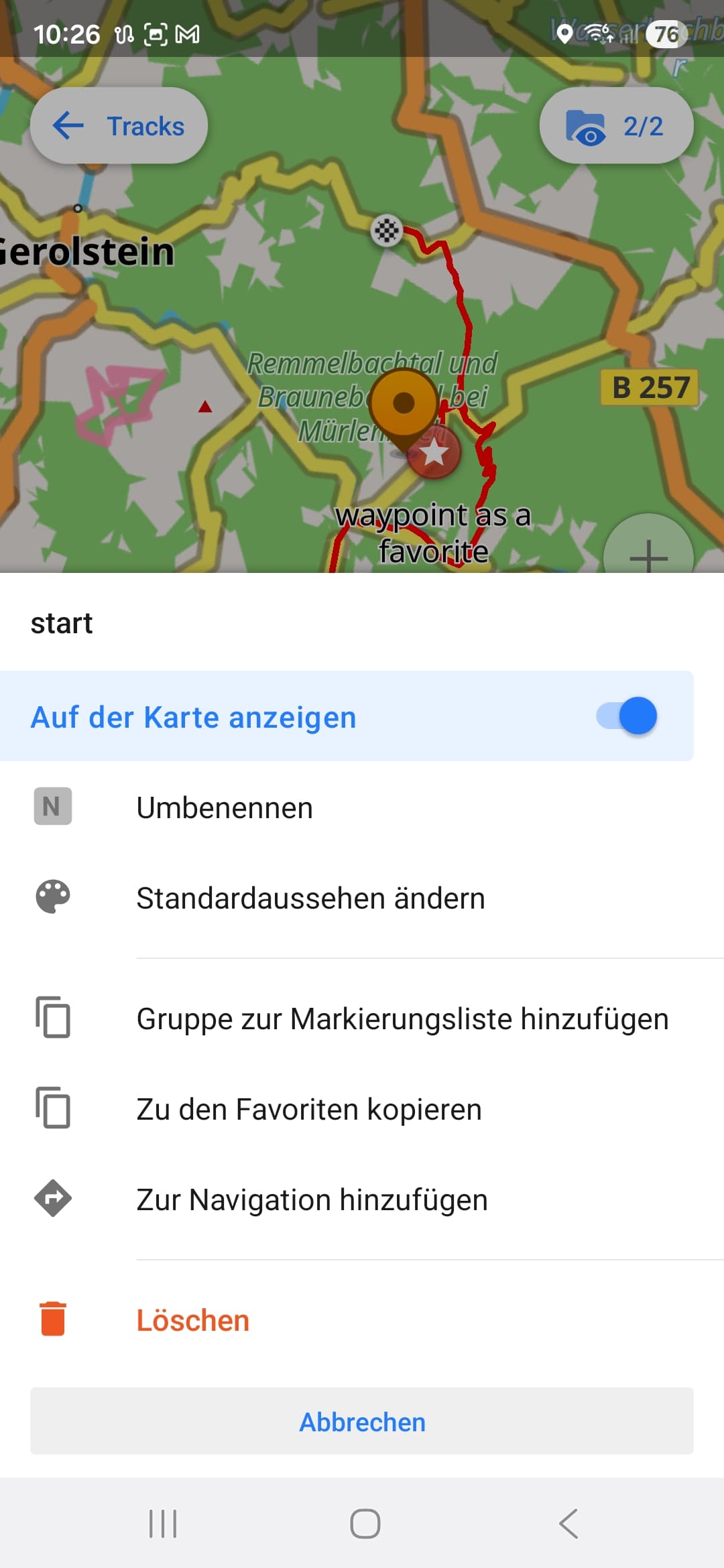The width and height of the screenshot is (724, 1568).
Task: Choose Gruppe zur Markierungsliste hinzufügen
Action: coord(402,1019)
